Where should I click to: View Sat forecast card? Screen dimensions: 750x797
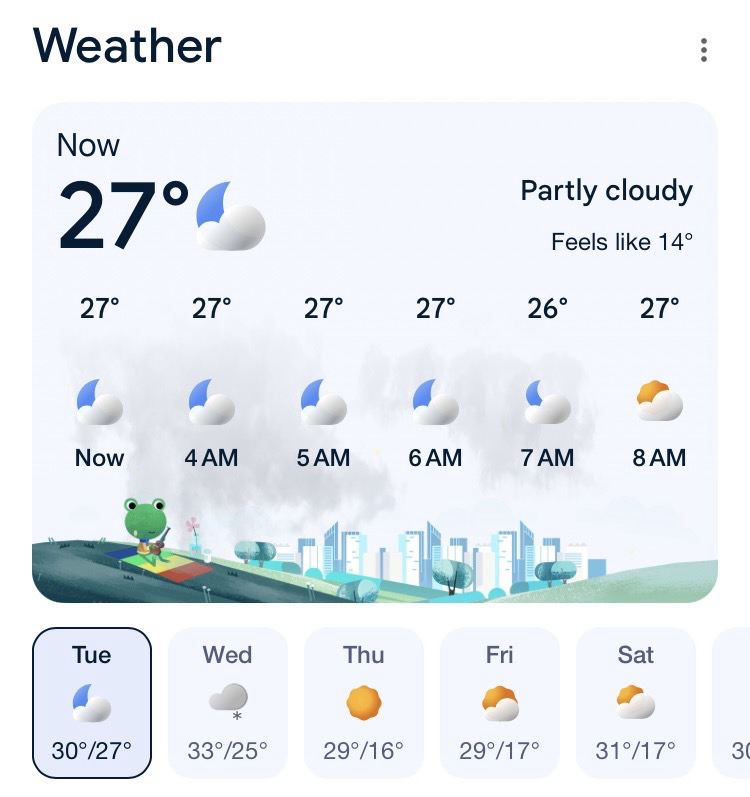pos(636,702)
